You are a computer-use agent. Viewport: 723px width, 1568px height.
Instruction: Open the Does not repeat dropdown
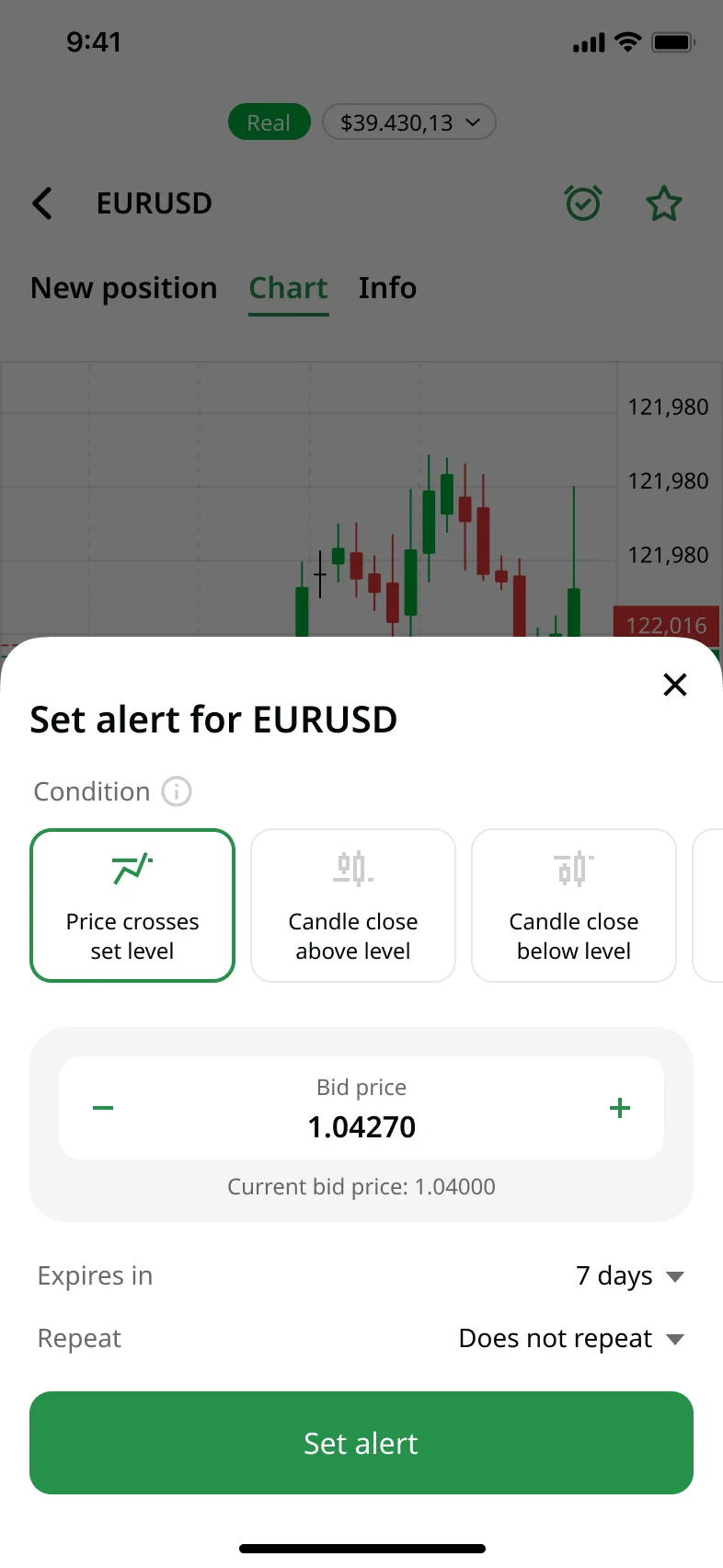click(x=572, y=1338)
